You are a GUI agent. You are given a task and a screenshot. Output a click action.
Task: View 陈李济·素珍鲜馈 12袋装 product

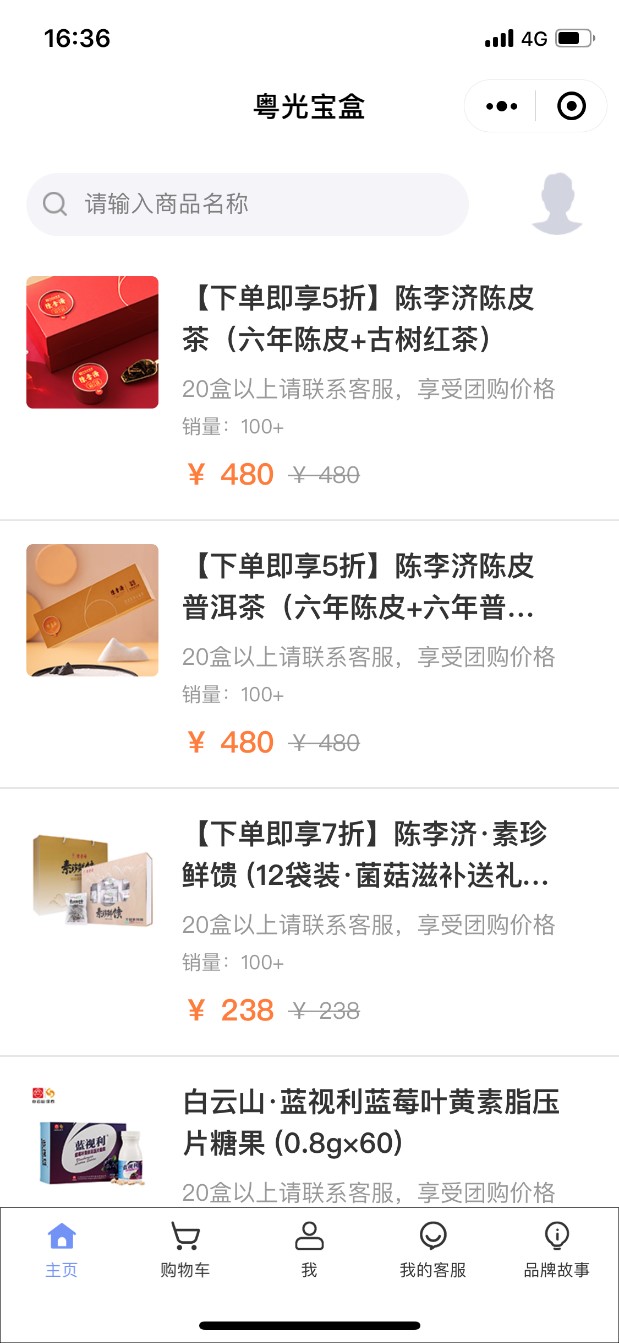click(x=309, y=922)
